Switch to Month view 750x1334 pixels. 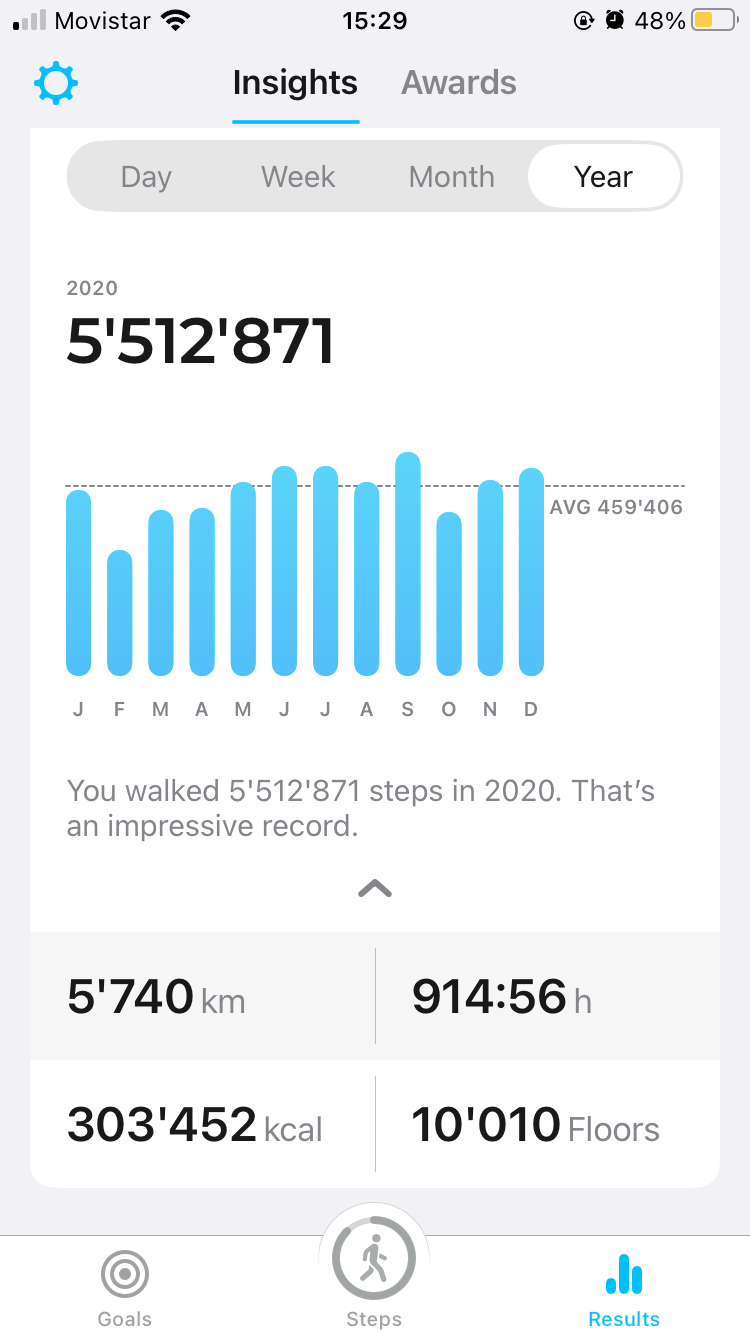(x=452, y=177)
